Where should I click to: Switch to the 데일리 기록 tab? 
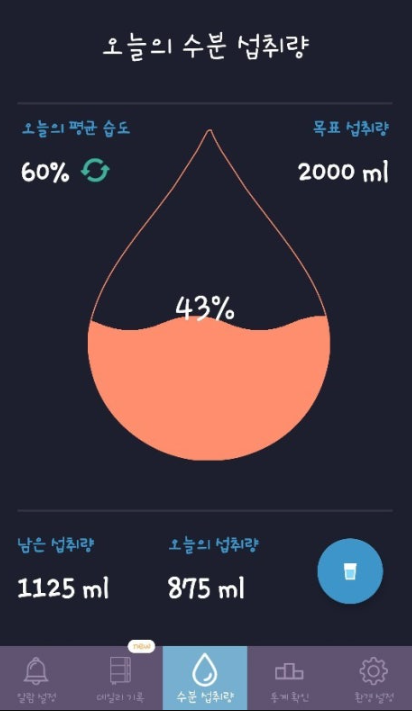coord(121,679)
